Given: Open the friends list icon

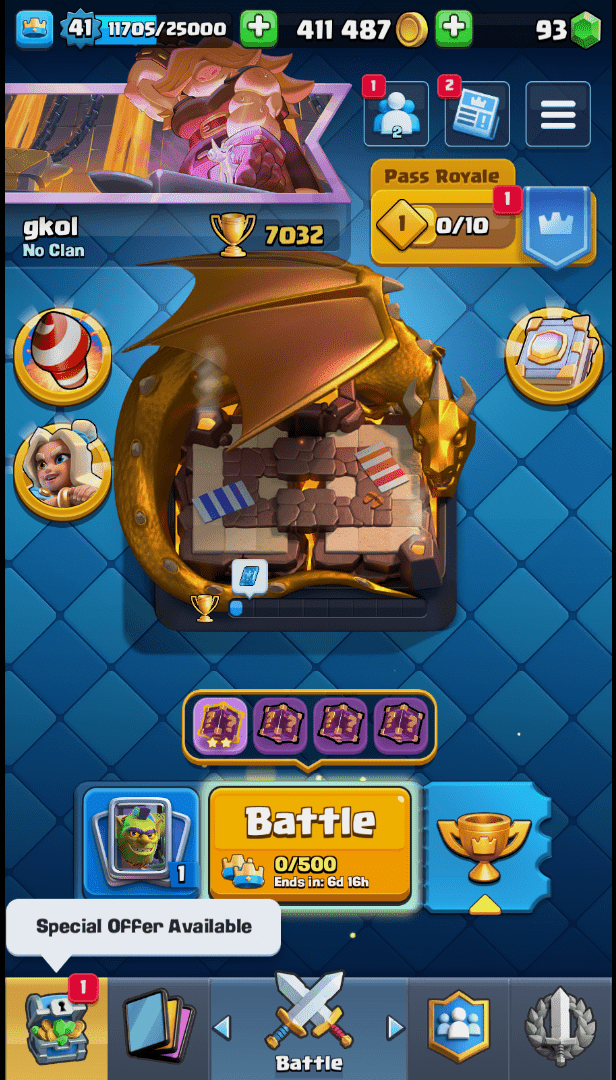Looking at the screenshot, I should (396, 115).
